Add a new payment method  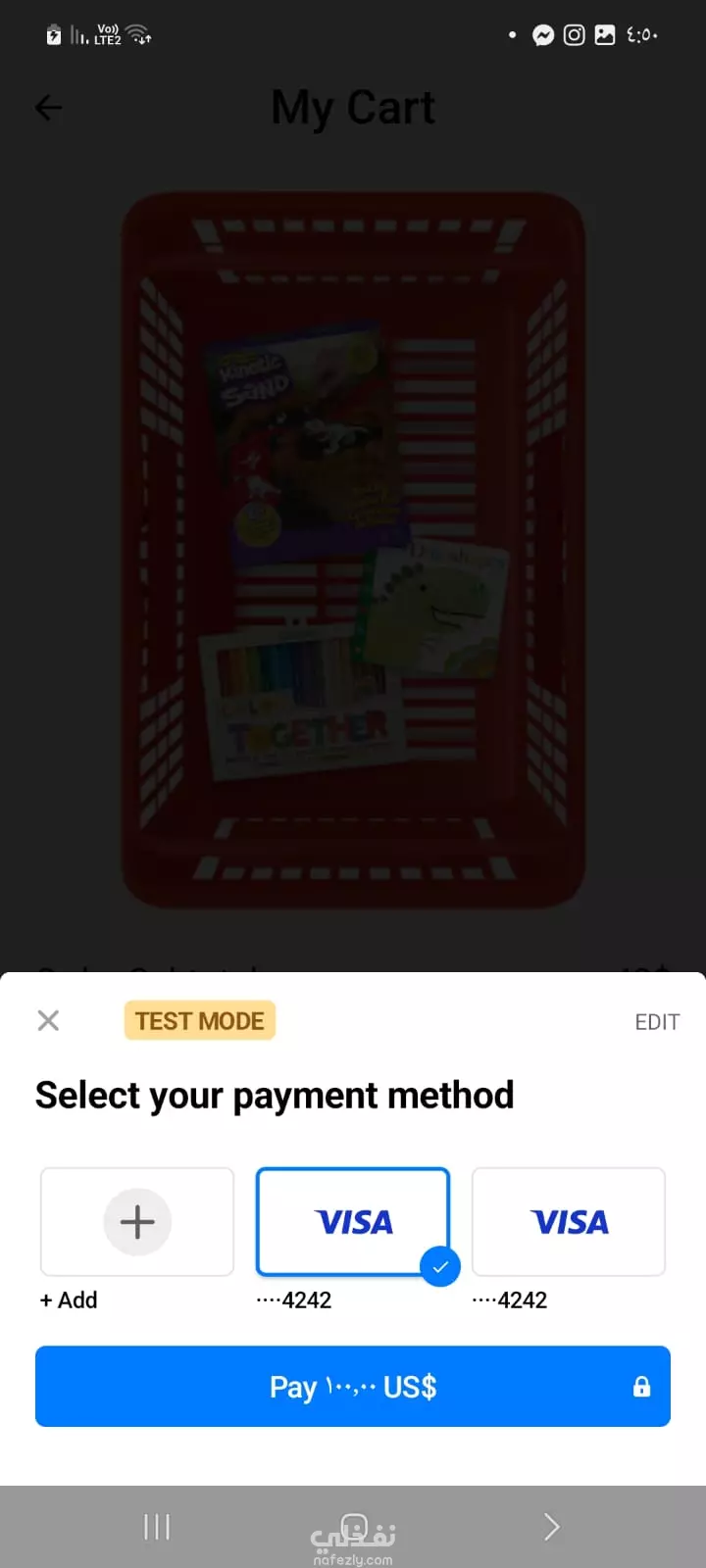tap(137, 1222)
